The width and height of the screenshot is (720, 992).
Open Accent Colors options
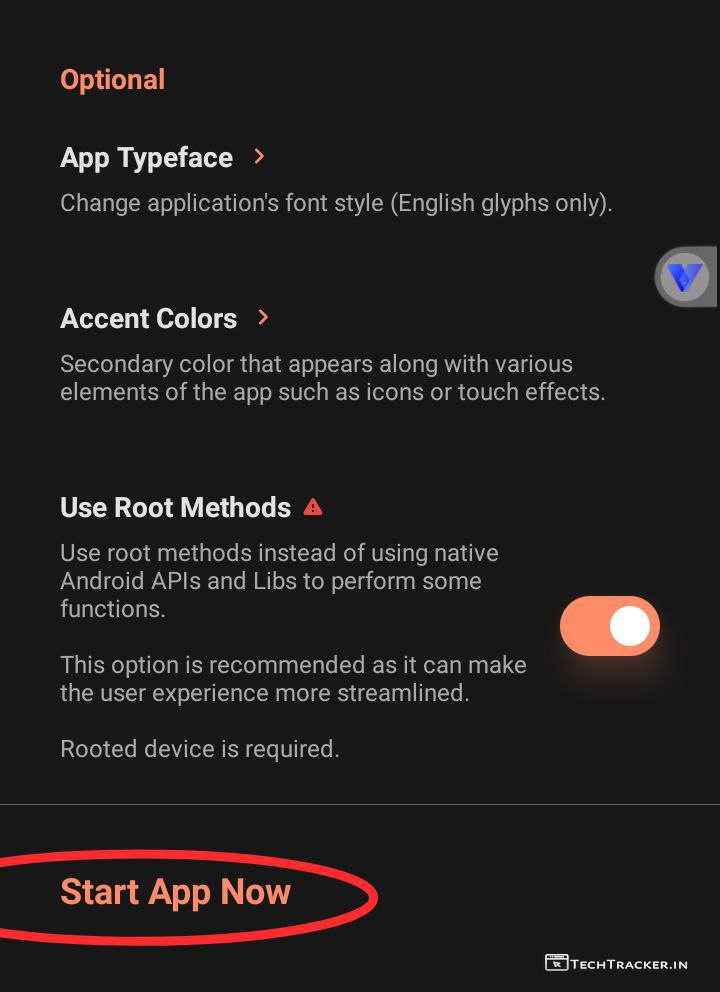(x=149, y=319)
